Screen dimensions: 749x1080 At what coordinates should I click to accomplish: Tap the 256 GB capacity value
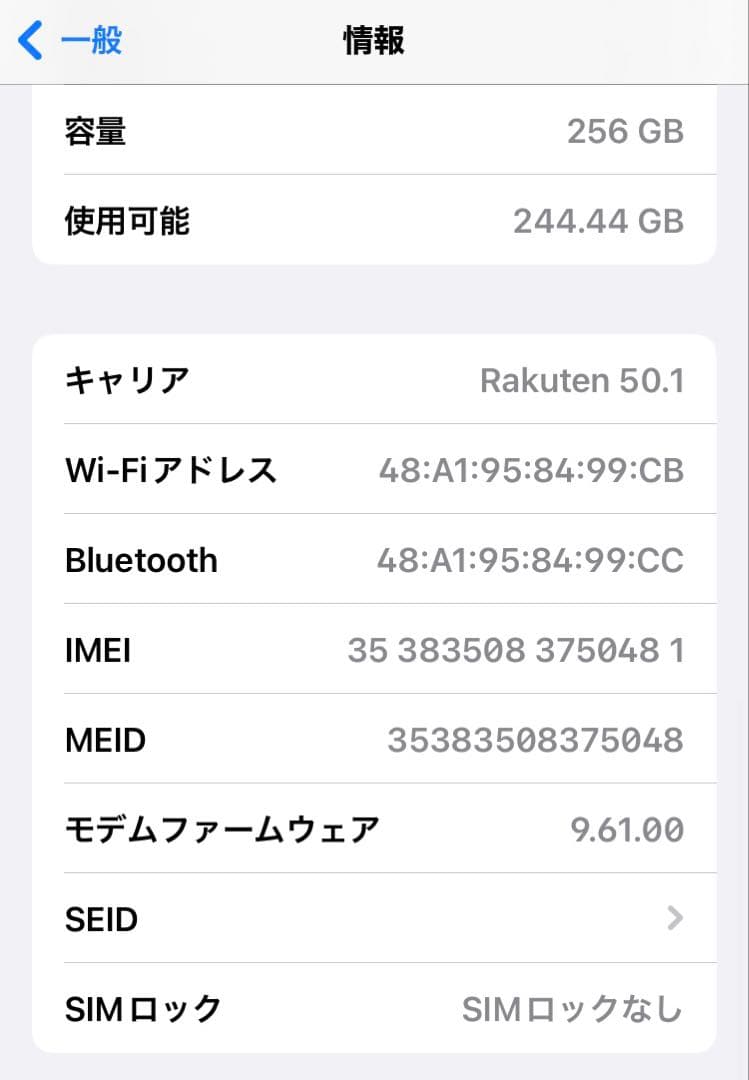coord(624,130)
